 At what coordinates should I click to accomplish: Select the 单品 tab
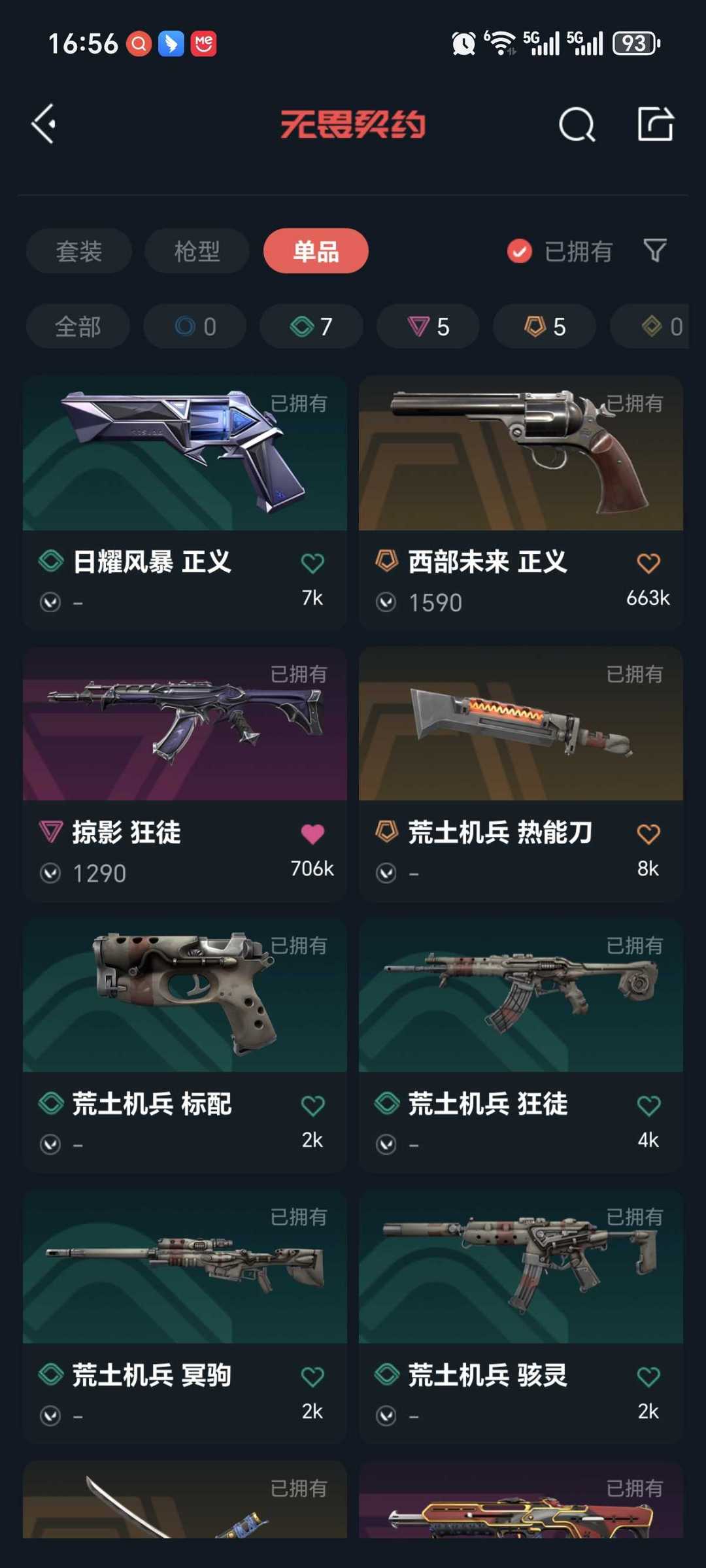point(316,251)
